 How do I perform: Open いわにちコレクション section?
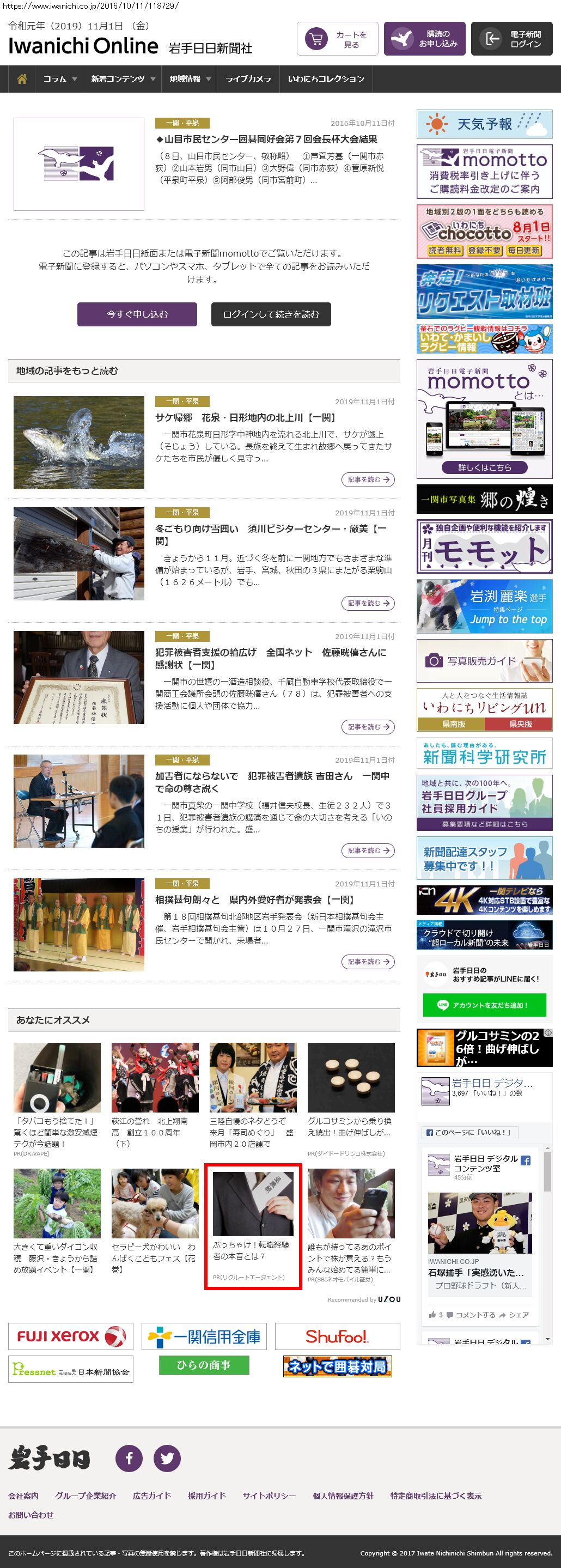pos(326,79)
